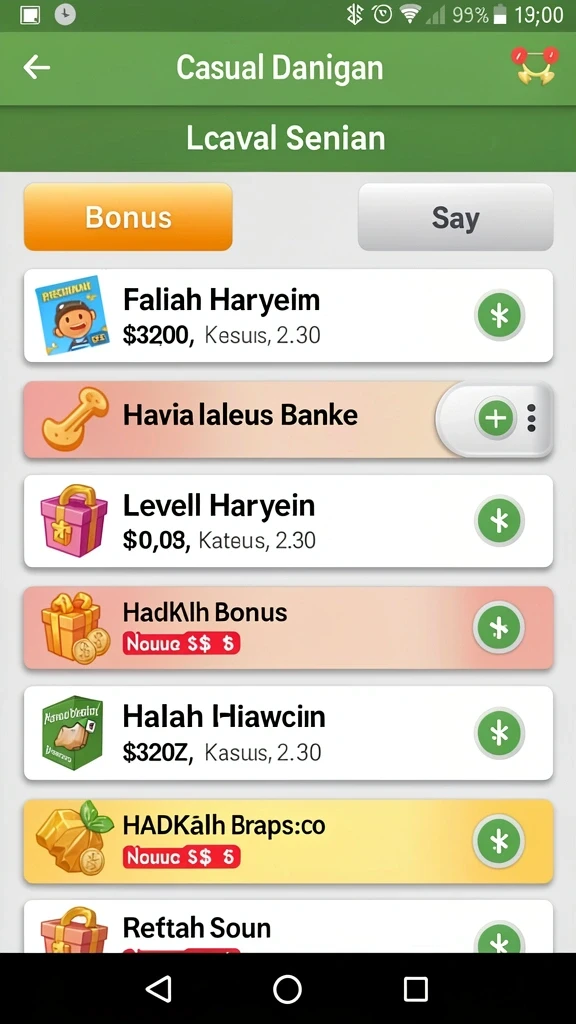The image size is (576, 1024).
Task: Open the Levell Haryein gift item
Action: click(x=288, y=521)
